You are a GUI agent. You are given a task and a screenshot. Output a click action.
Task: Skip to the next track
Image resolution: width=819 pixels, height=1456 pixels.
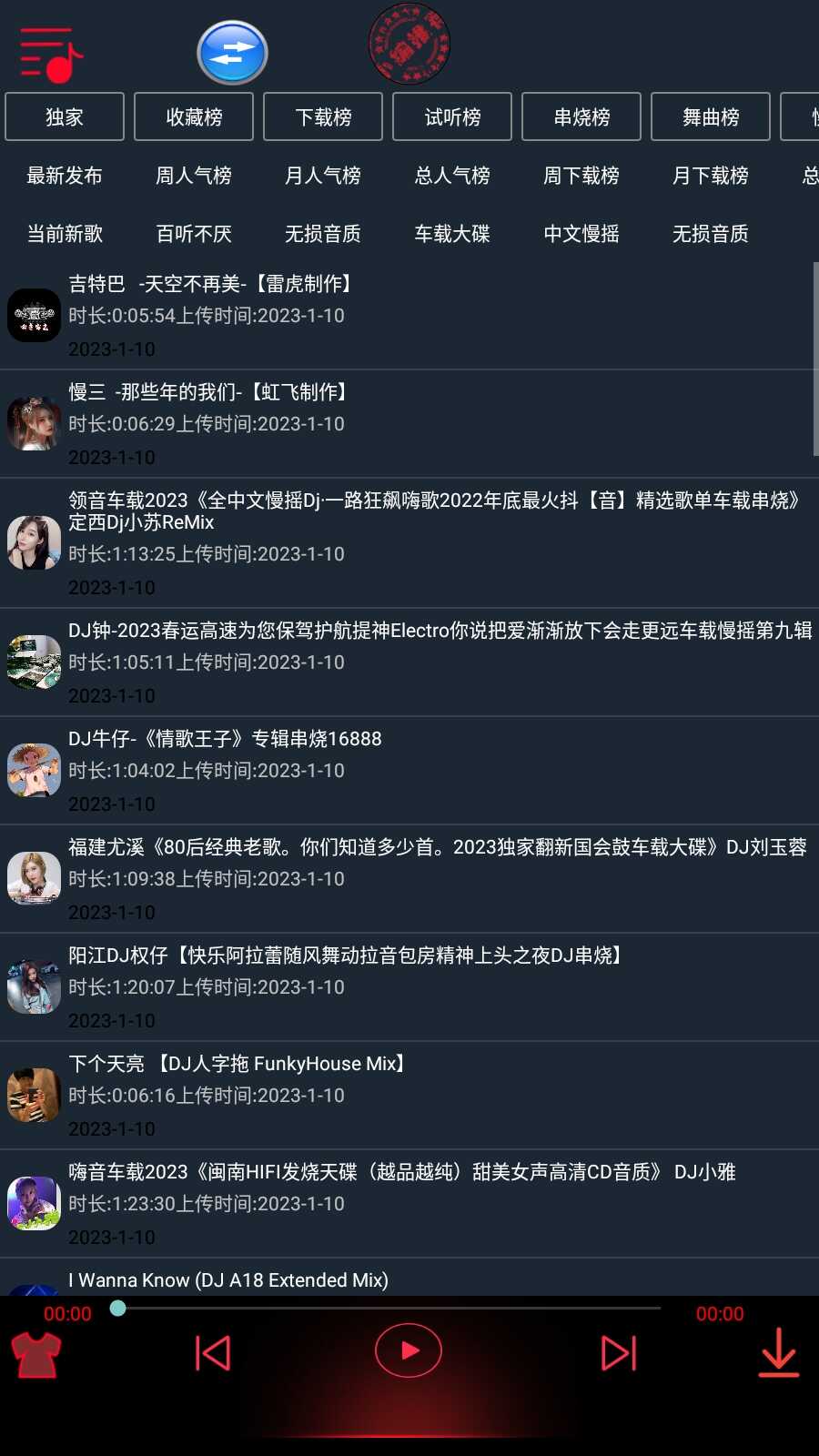pyautogui.click(x=619, y=1353)
